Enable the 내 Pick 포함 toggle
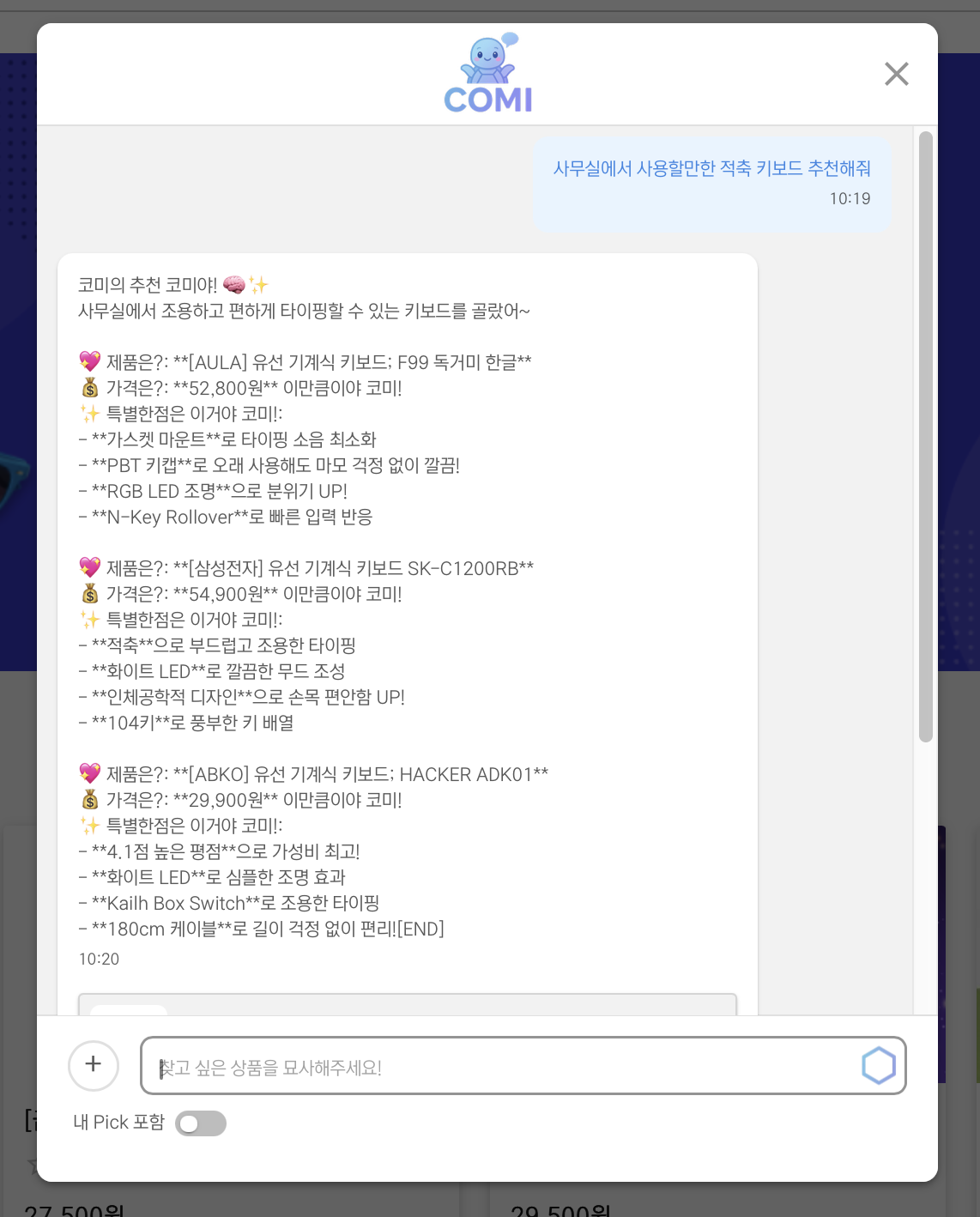The height and width of the screenshot is (1217, 980). tap(201, 1123)
